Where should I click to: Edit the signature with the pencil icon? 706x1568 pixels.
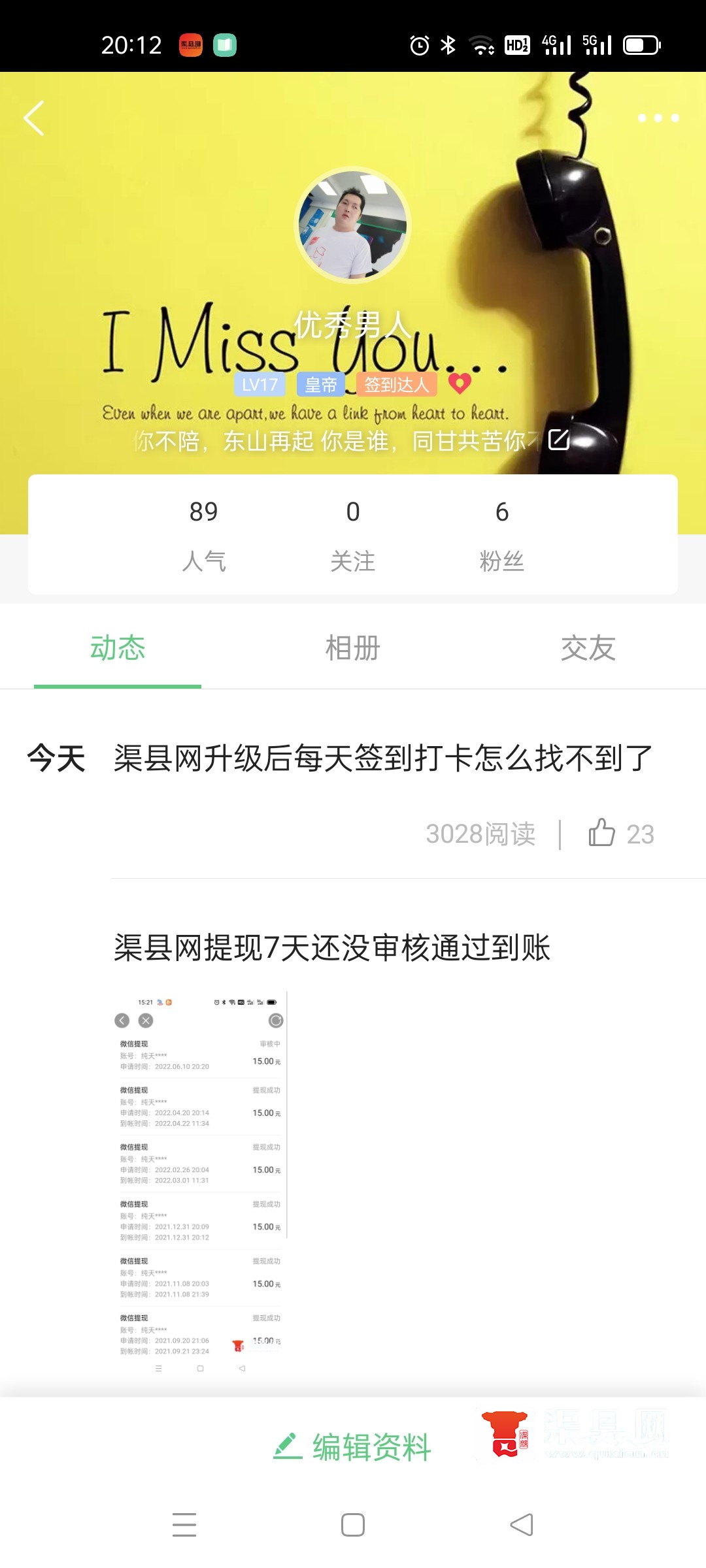559,440
